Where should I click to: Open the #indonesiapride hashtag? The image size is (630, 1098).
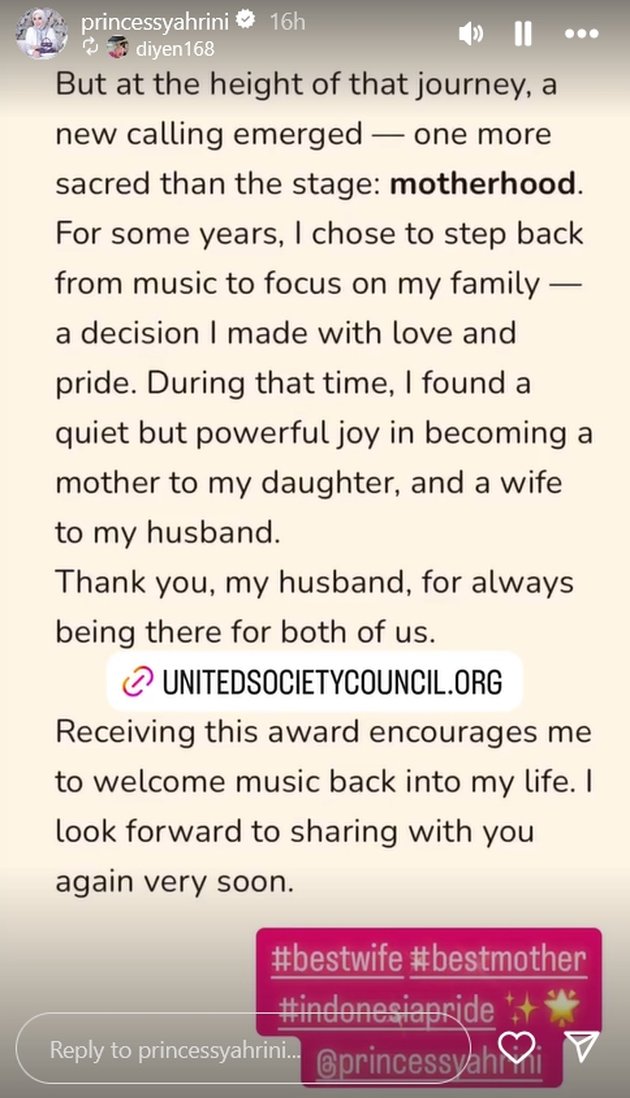pyautogui.click(x=386, y=1011)
